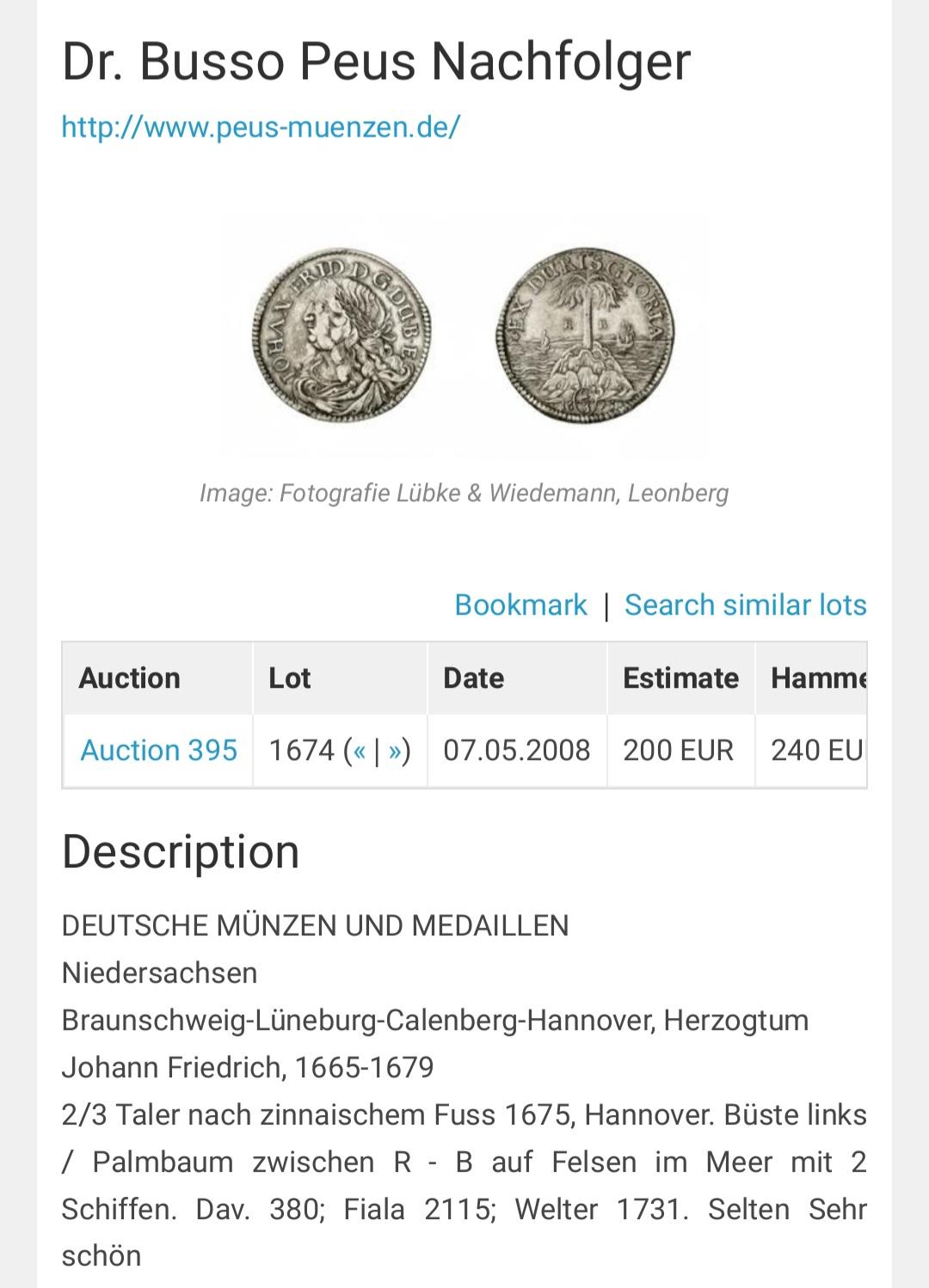Go to the previous lot arrow «
The image size is (929, 1288).
coord(359,751)
